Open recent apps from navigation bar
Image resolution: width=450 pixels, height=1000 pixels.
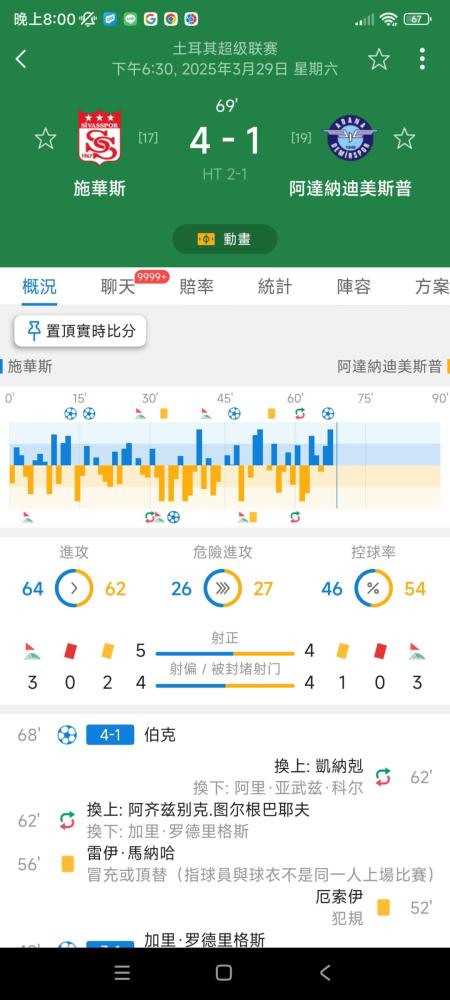point(122,973)
